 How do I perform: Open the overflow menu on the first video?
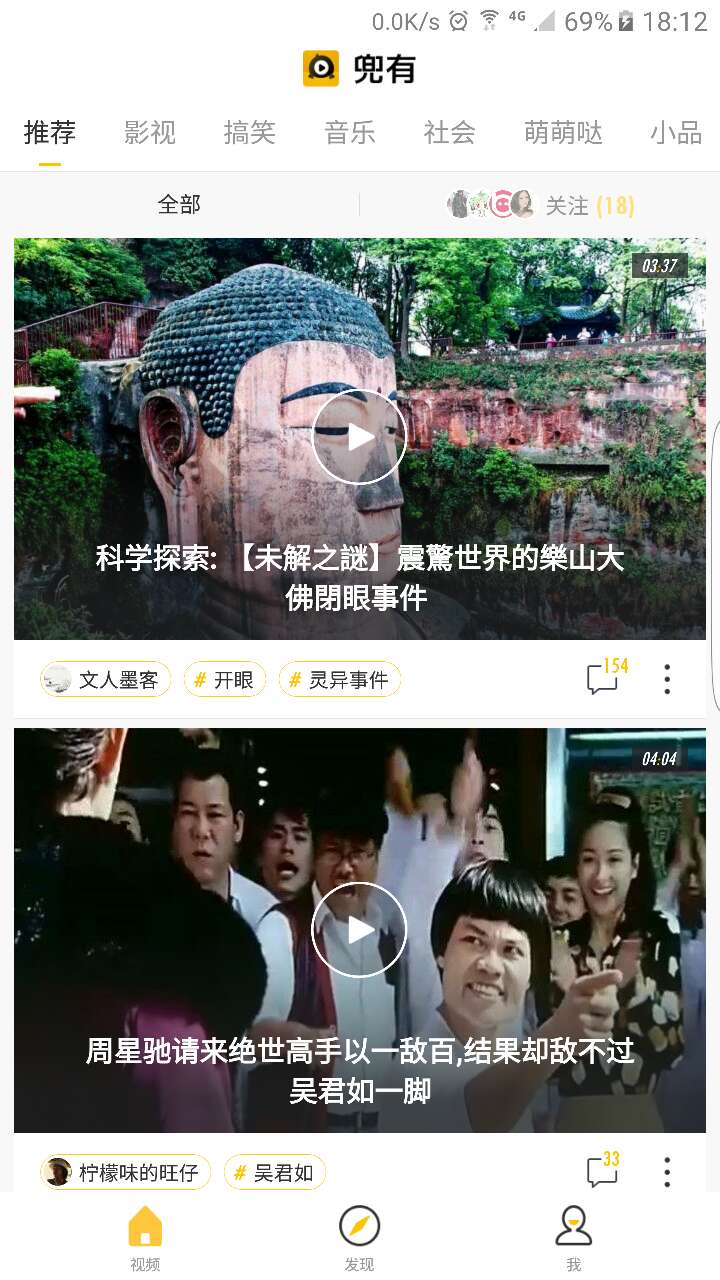(x=666, y=679)
